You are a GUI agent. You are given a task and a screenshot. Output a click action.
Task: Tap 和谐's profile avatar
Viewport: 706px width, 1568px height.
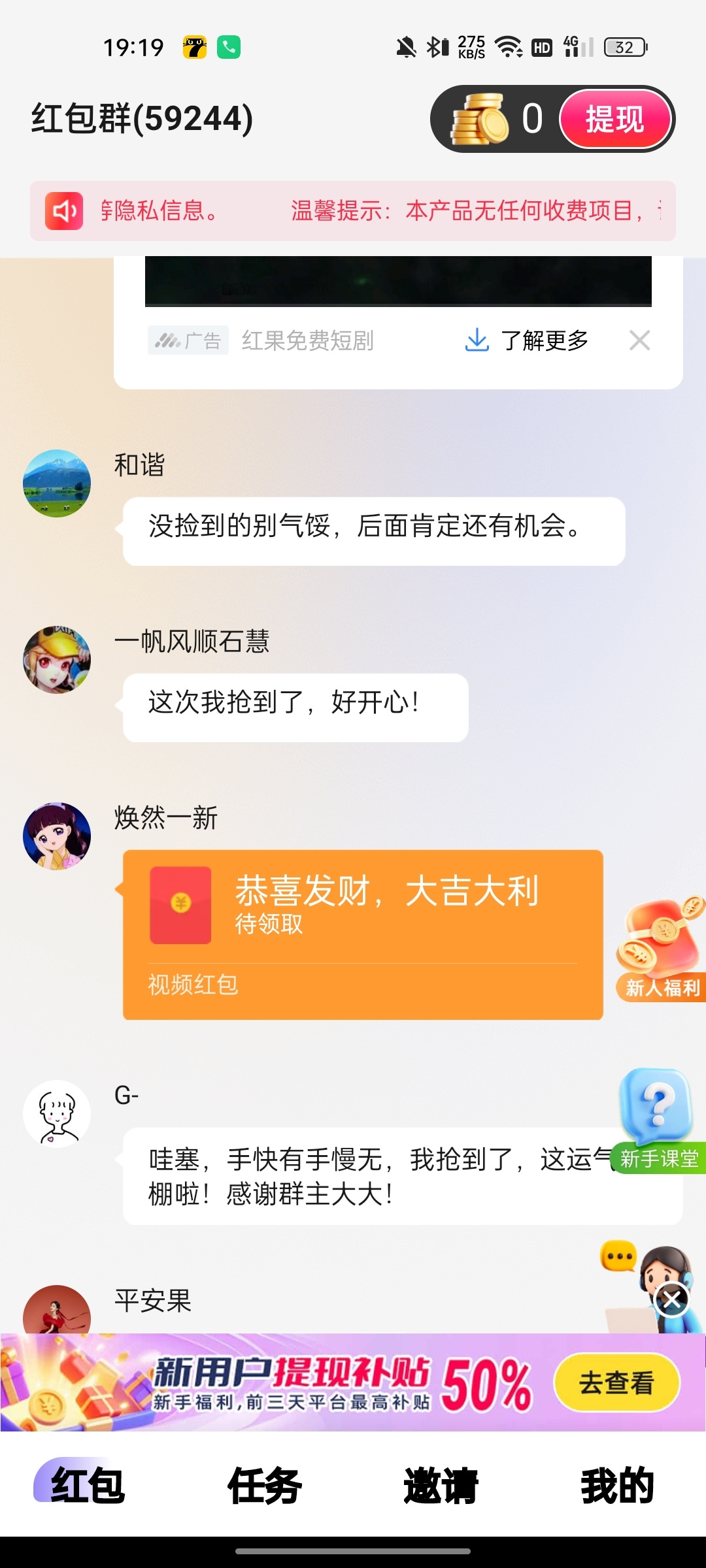click(x=56, y=483)
